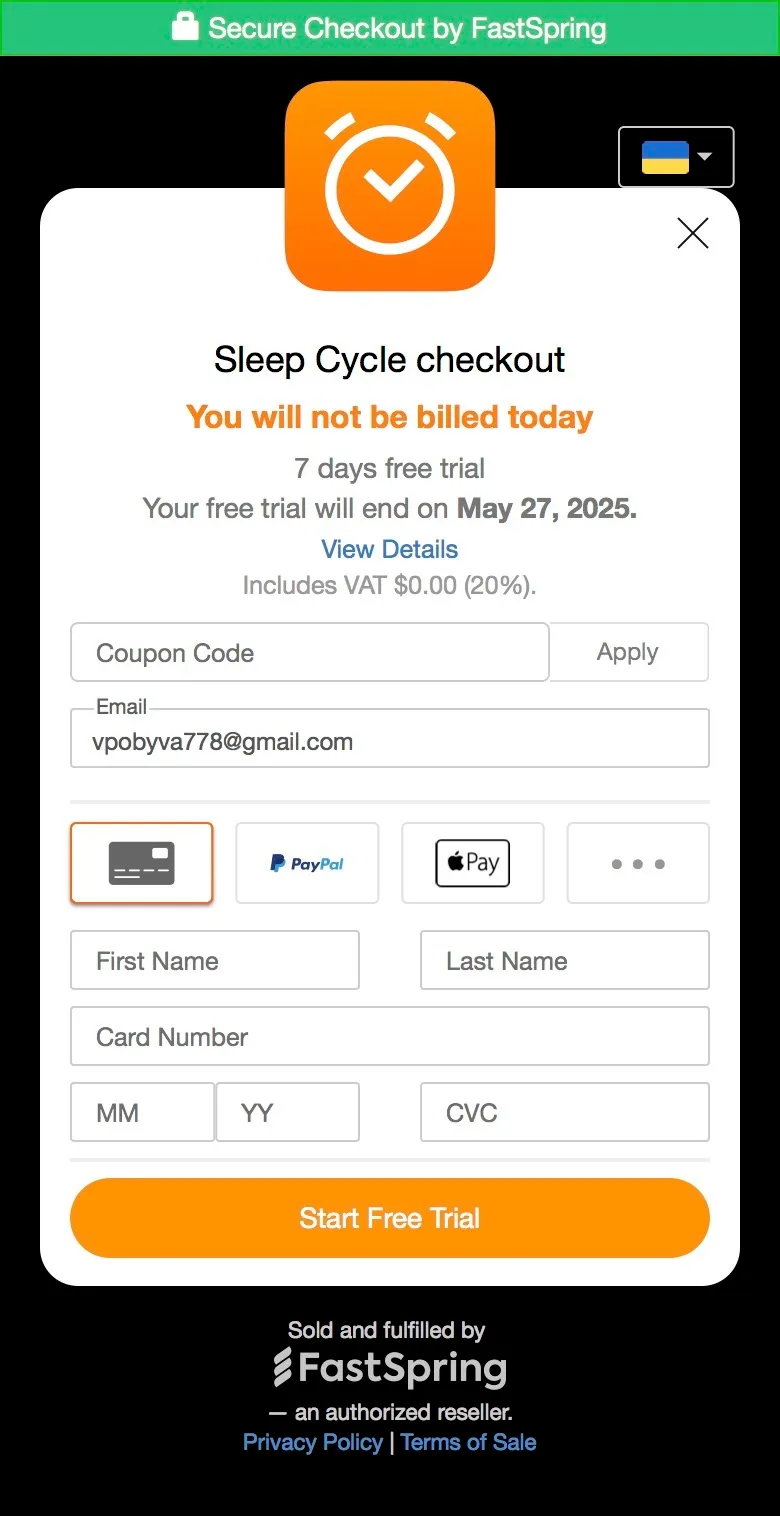Tap the First Name field
Screen dimensions: 780x1516
tap(215, 960)
